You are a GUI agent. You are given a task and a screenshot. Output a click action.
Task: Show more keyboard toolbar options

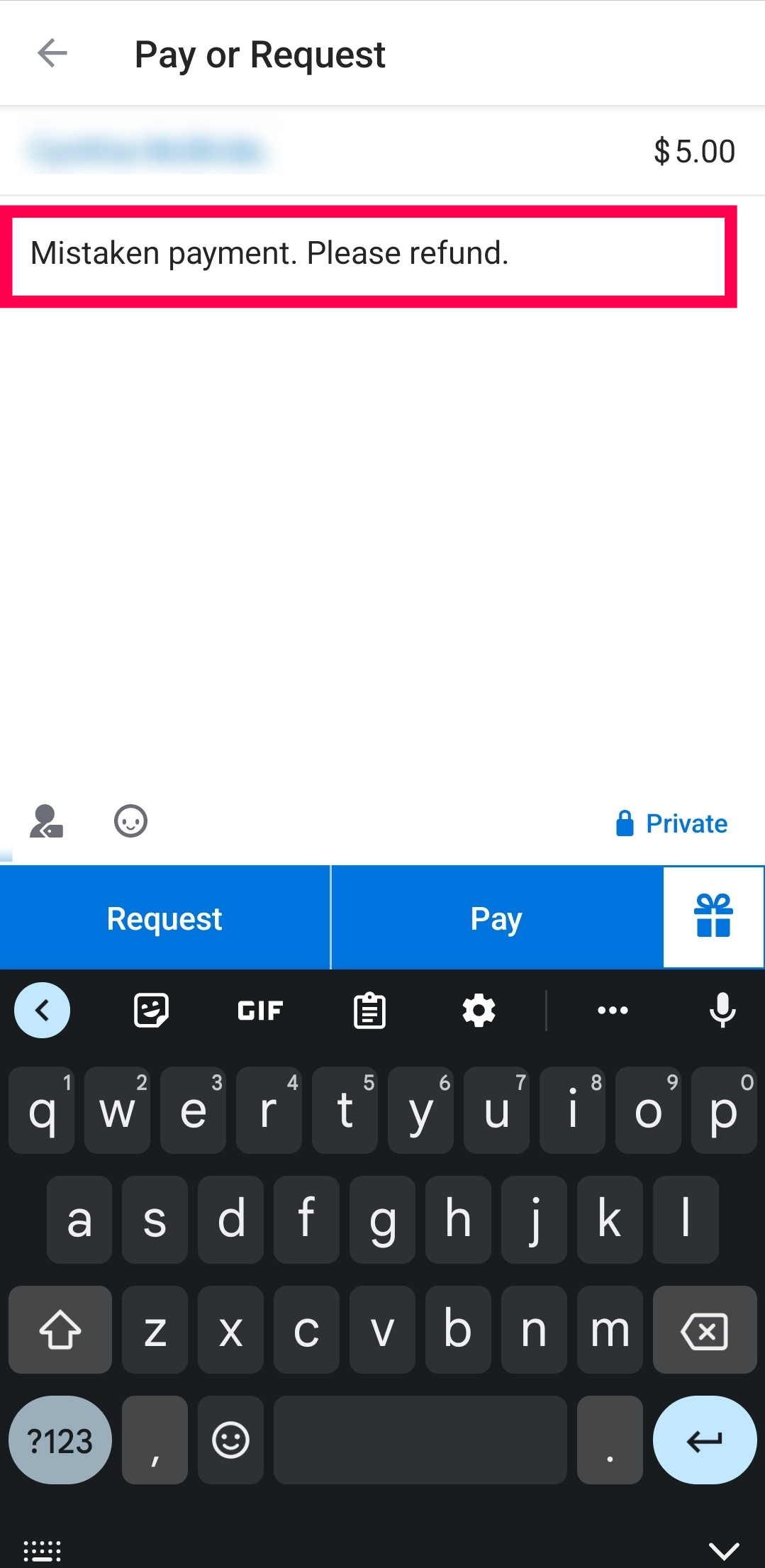(613, 1011)
